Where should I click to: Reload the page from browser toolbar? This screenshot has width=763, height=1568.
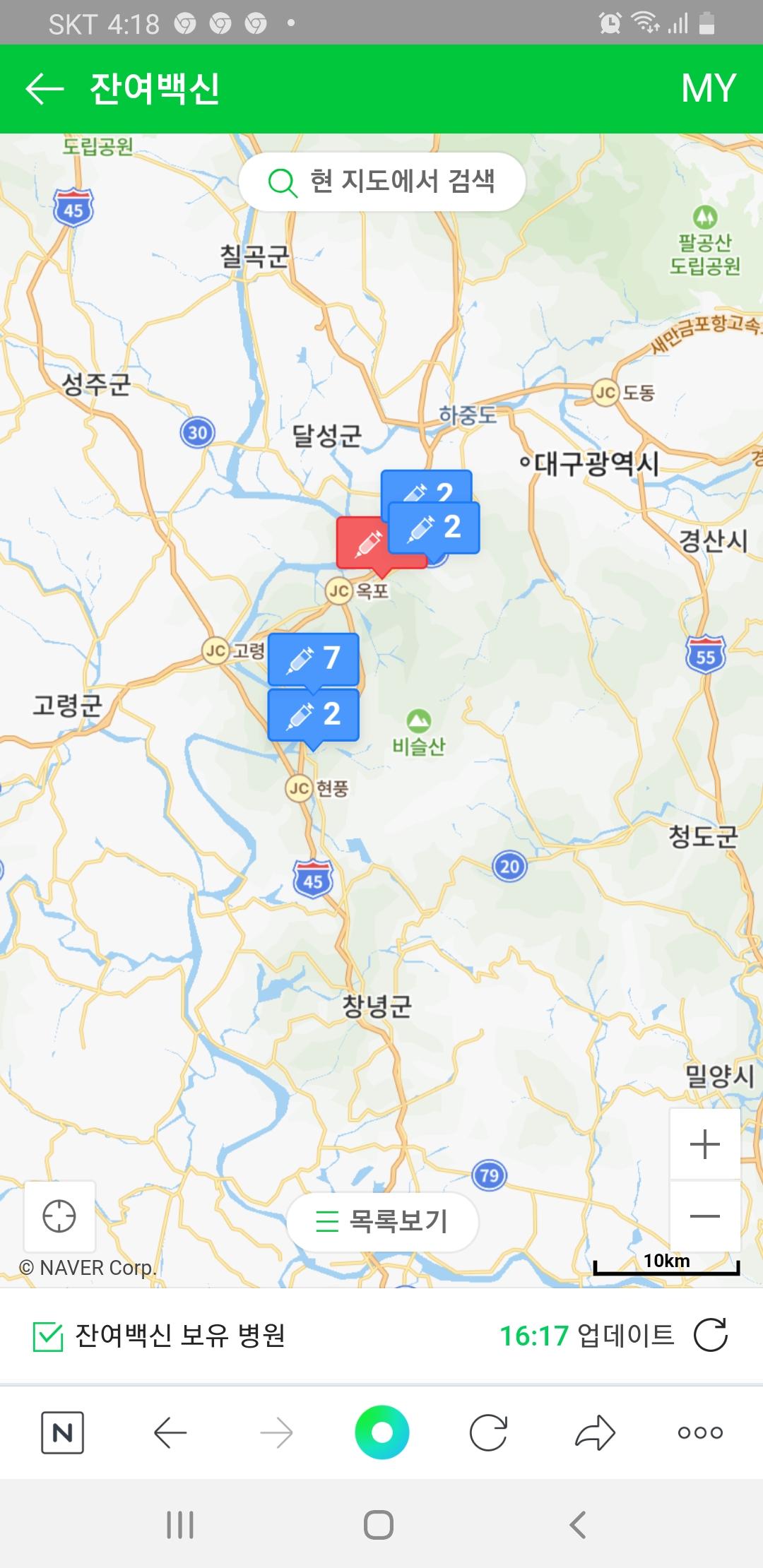(x=488, y=1432)
